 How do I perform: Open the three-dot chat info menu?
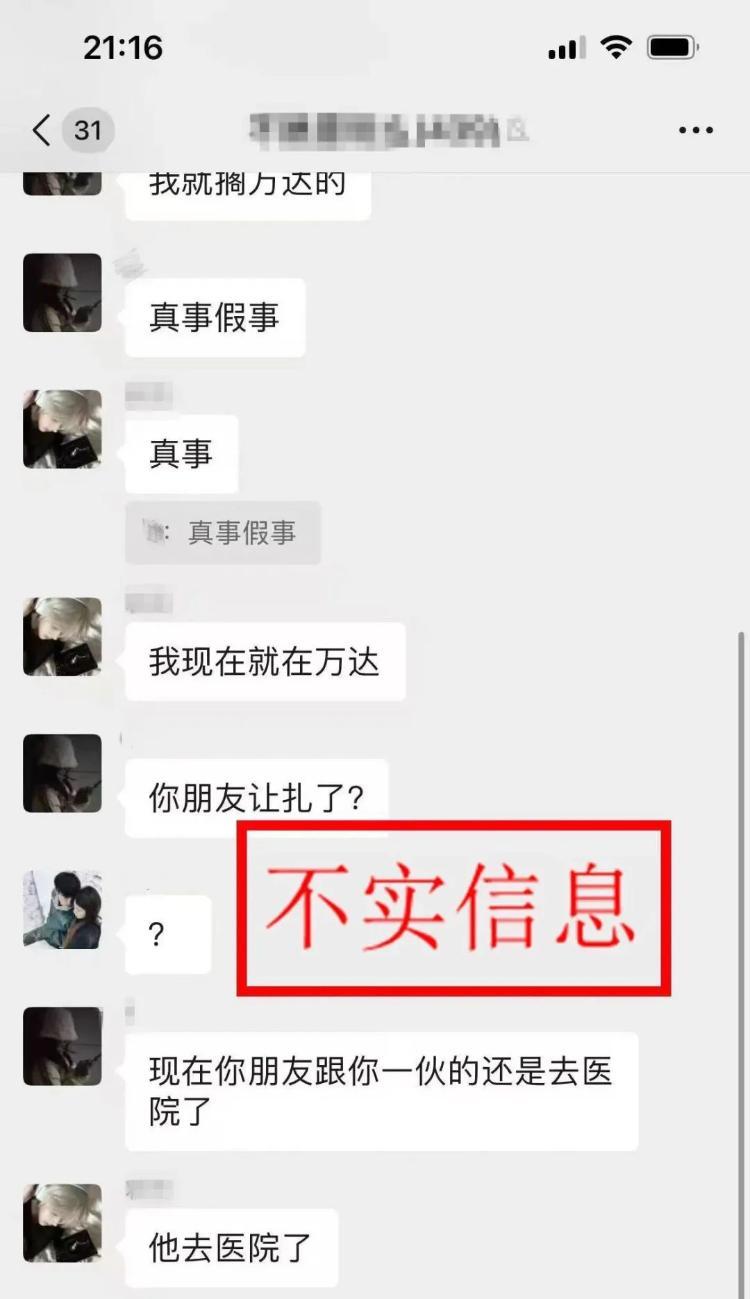tap(696, 130)
